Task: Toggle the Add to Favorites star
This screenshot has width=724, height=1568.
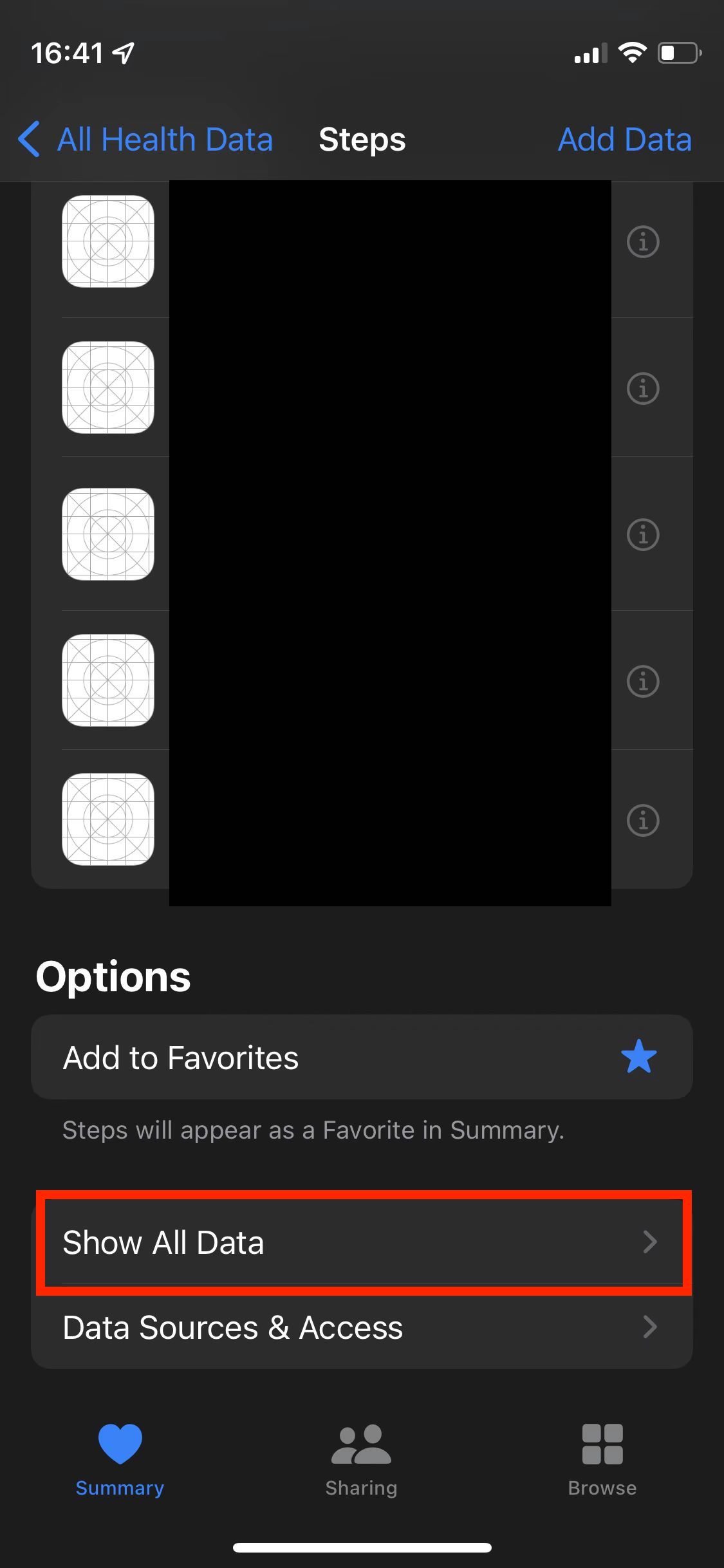Action: click(x=638, y=1057)
